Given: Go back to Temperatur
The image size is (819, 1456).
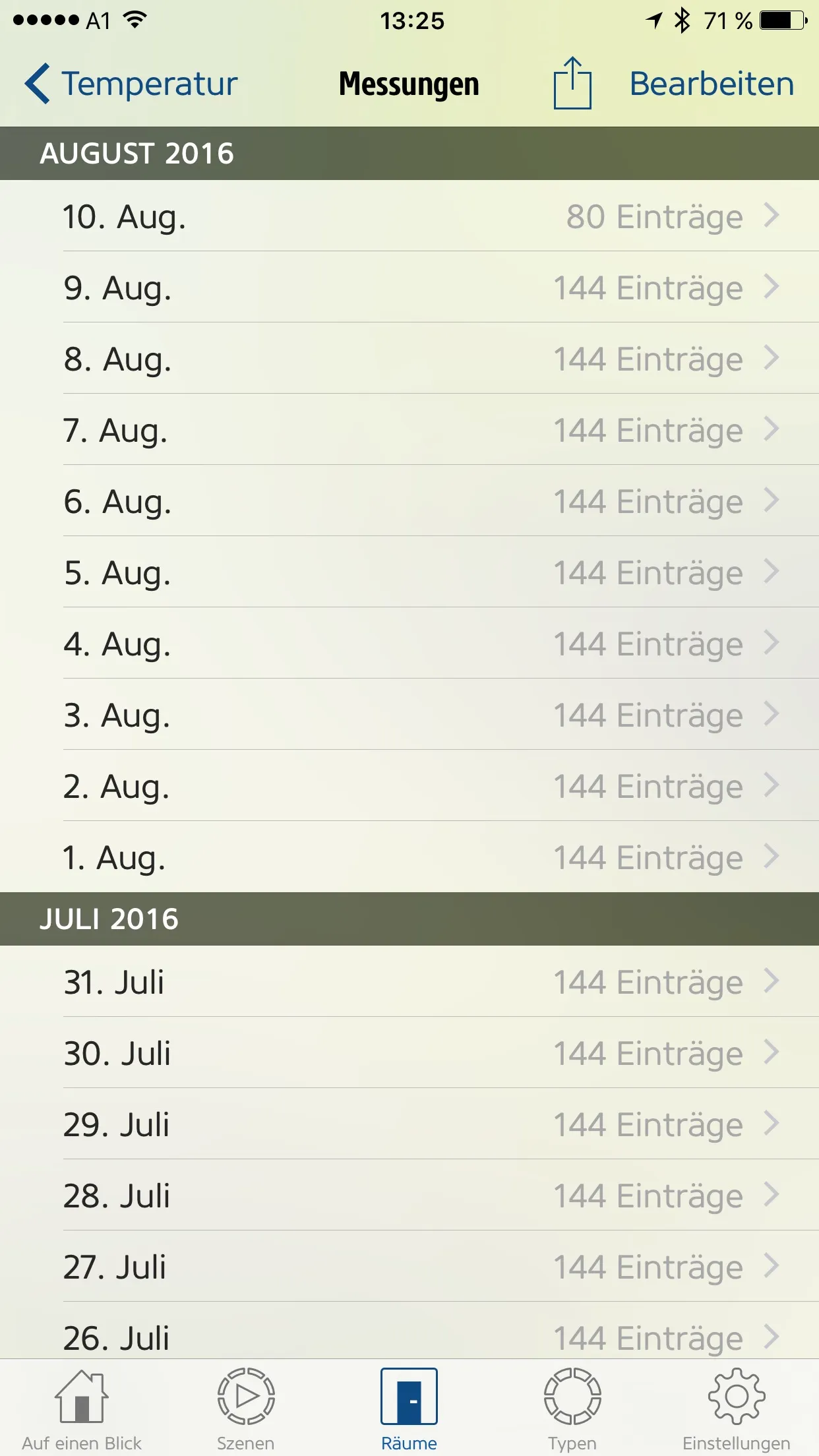Looking at the screenshot, I should (x=132, y=84).
